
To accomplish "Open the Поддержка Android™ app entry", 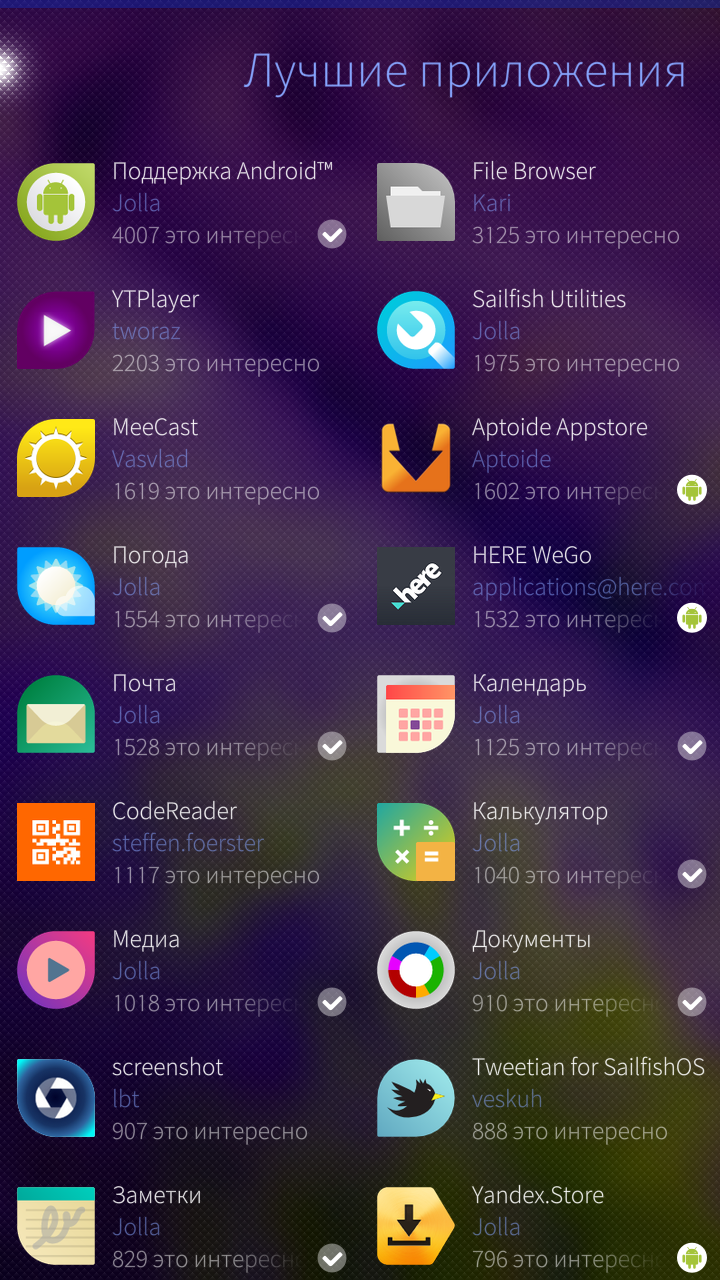I will tap(180, 203).
